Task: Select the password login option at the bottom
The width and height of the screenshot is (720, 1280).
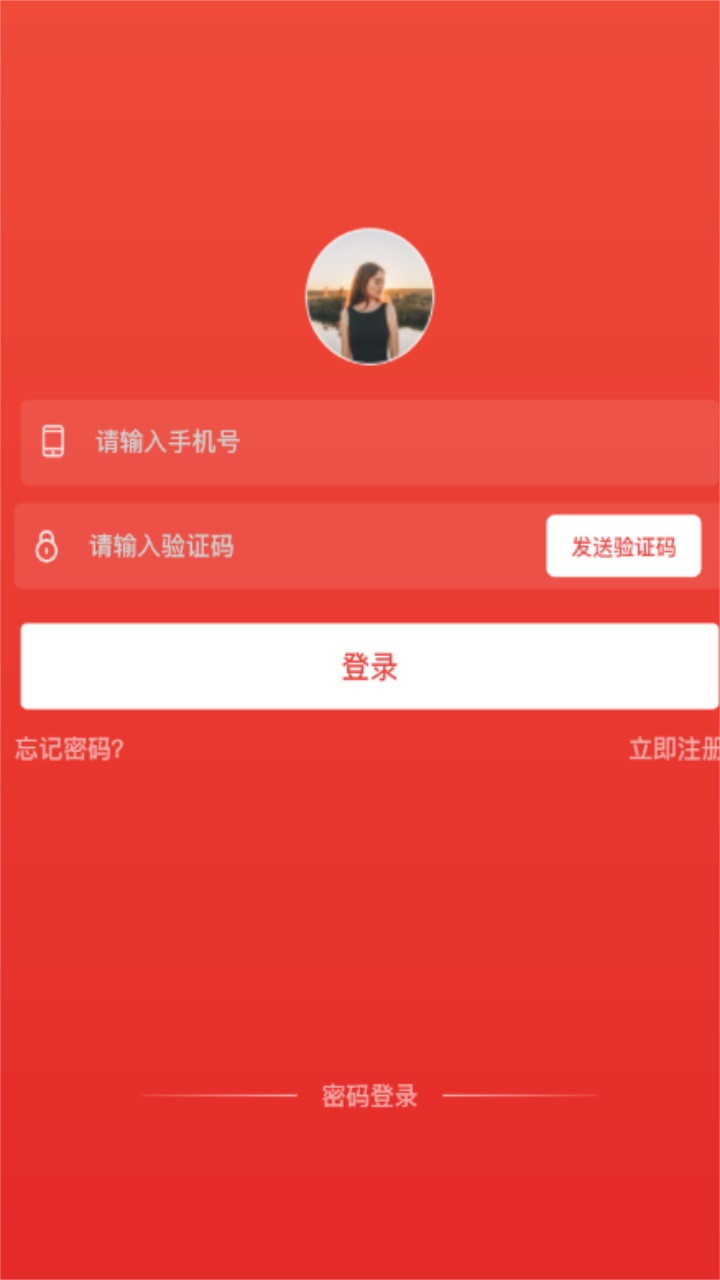Action: pos(370,1096)
